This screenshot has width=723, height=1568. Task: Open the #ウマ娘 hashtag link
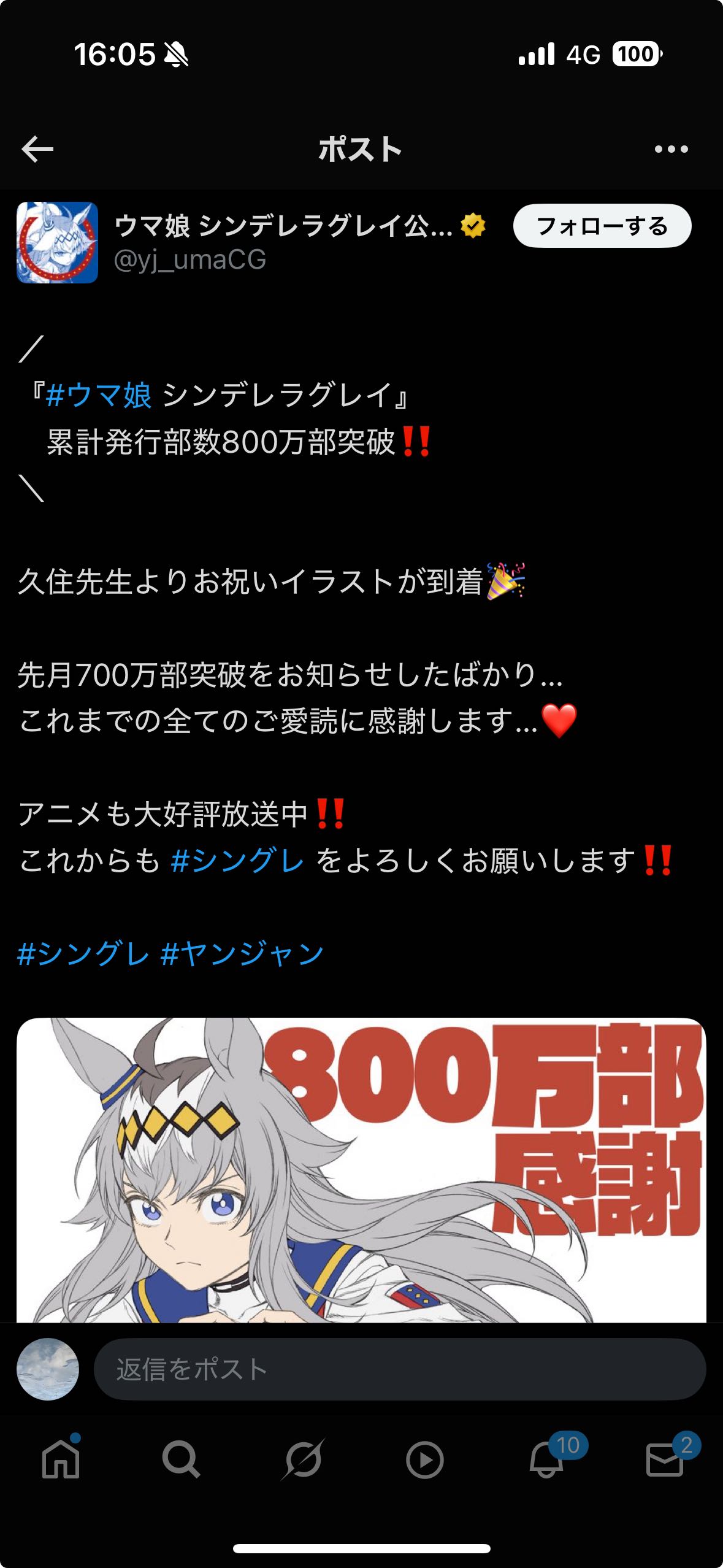pyautogui.click(x=99, y=395)
